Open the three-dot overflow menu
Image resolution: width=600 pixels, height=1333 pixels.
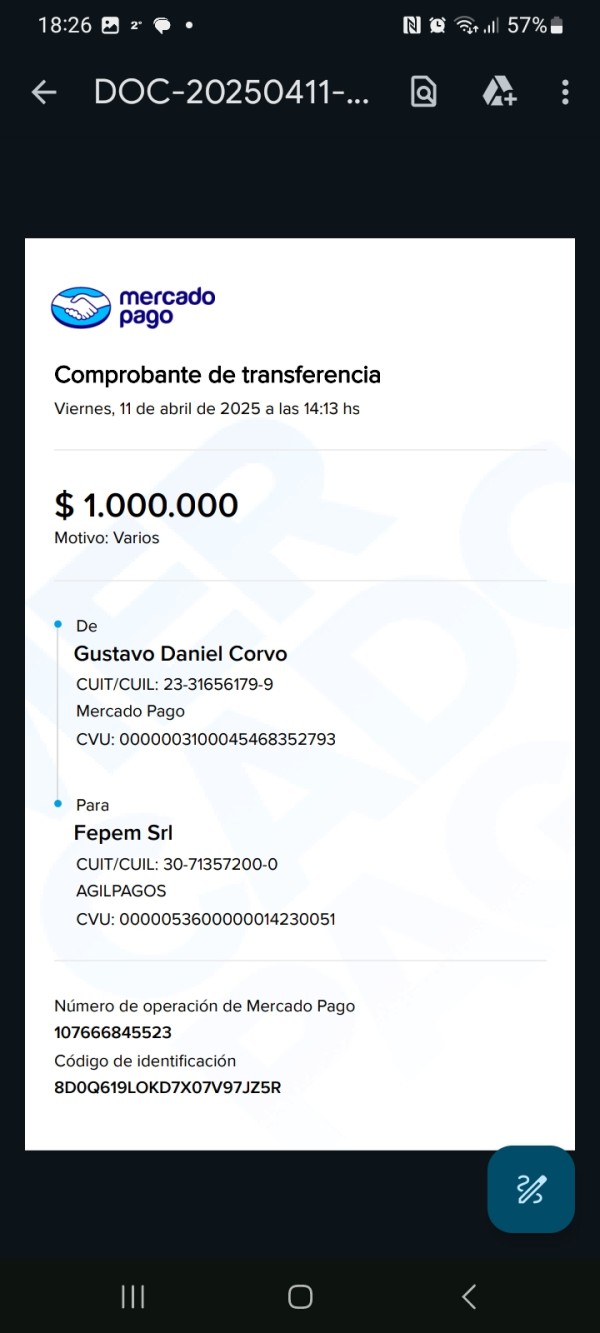tap(565, 92)
